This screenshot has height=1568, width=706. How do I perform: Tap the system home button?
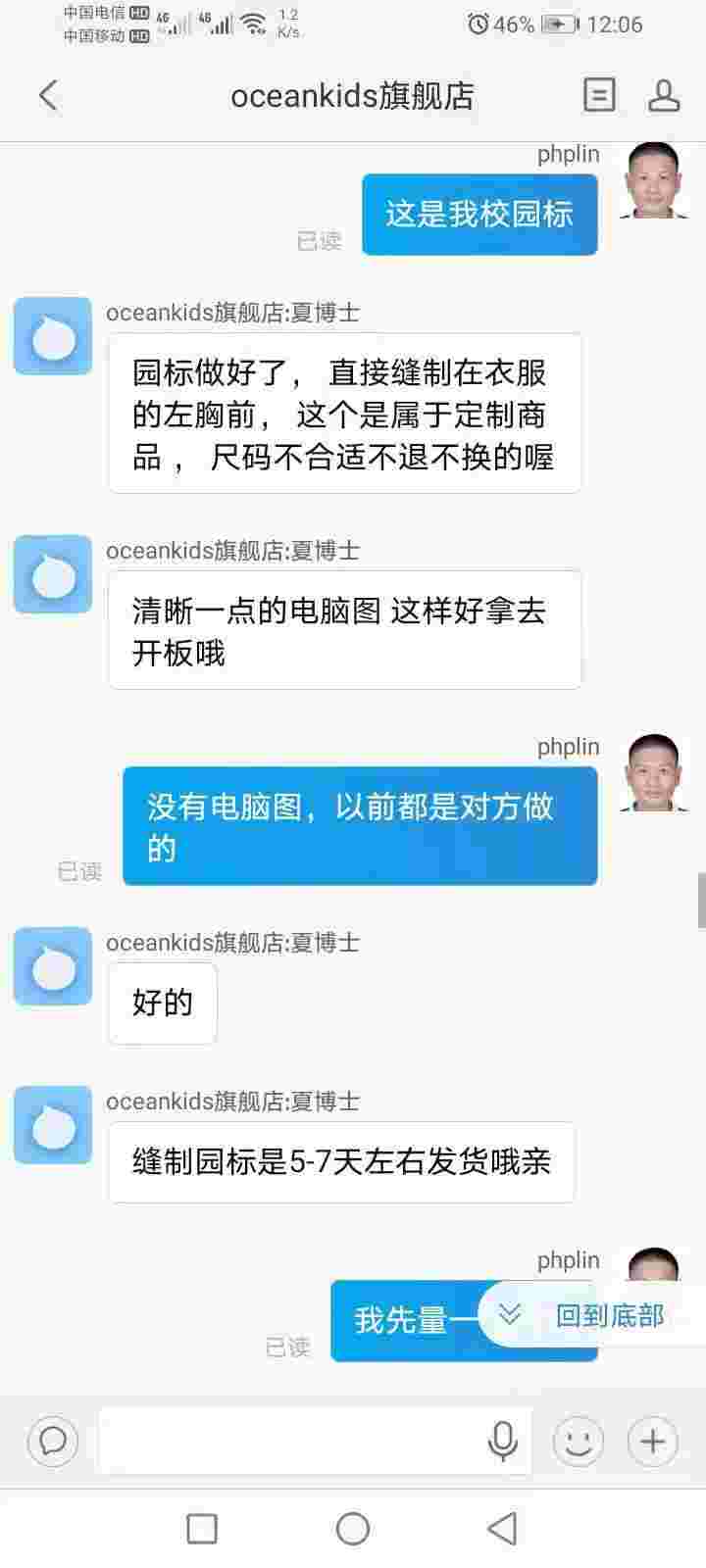[353, 1528]
